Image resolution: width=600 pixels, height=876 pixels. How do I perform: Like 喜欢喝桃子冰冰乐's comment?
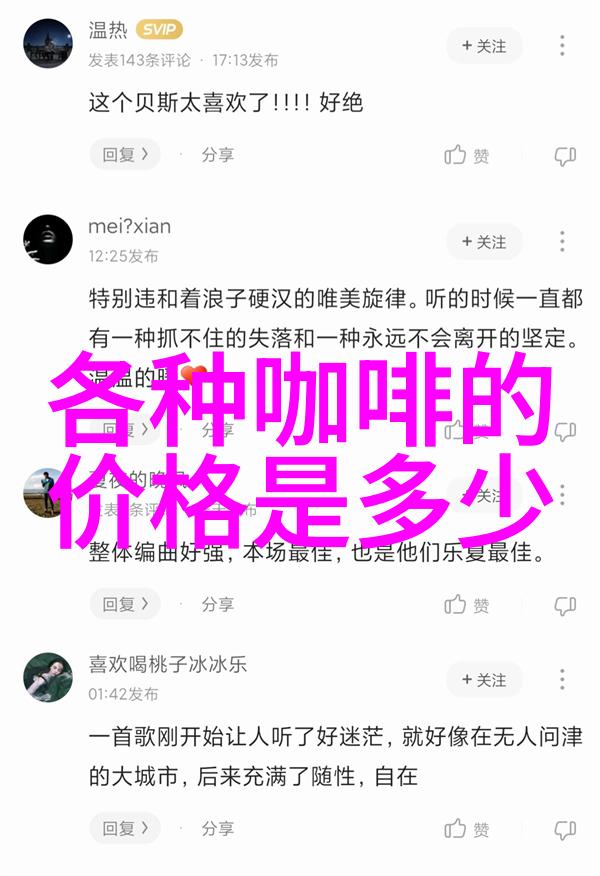(x=467, y=828)
